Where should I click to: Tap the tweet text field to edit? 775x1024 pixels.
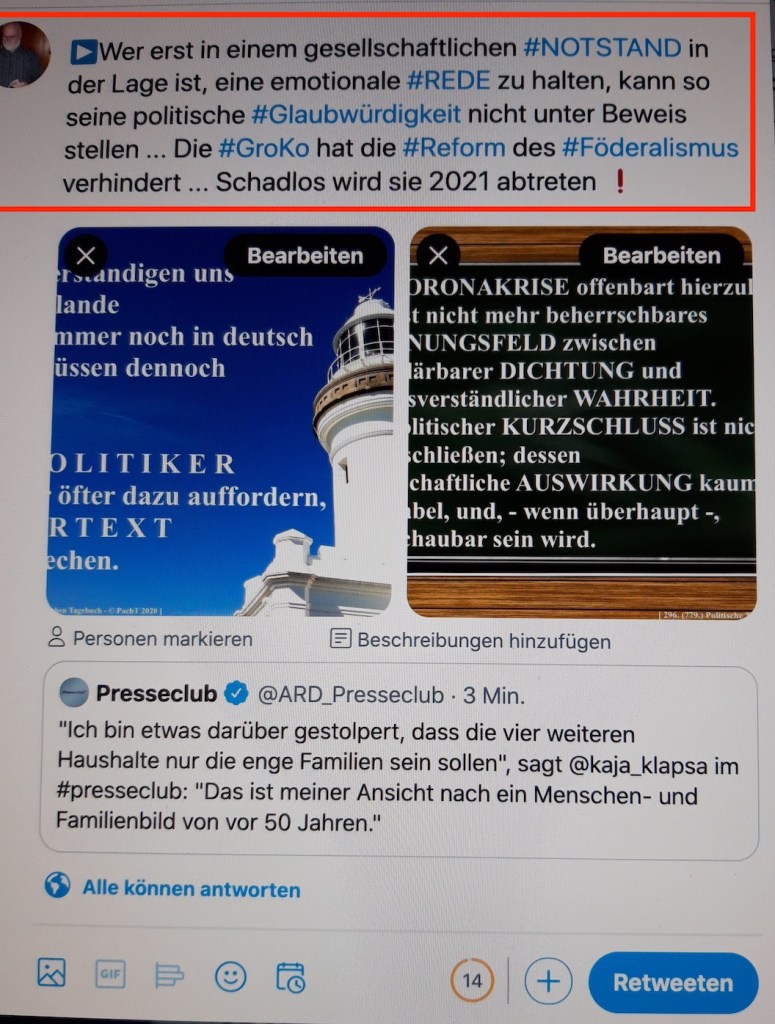(x=400, y=115)
